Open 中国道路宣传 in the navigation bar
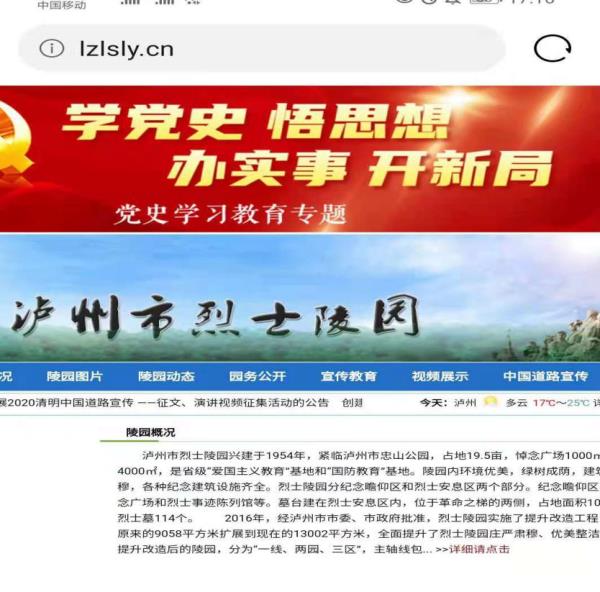The image size is (600, 592). 545,376
